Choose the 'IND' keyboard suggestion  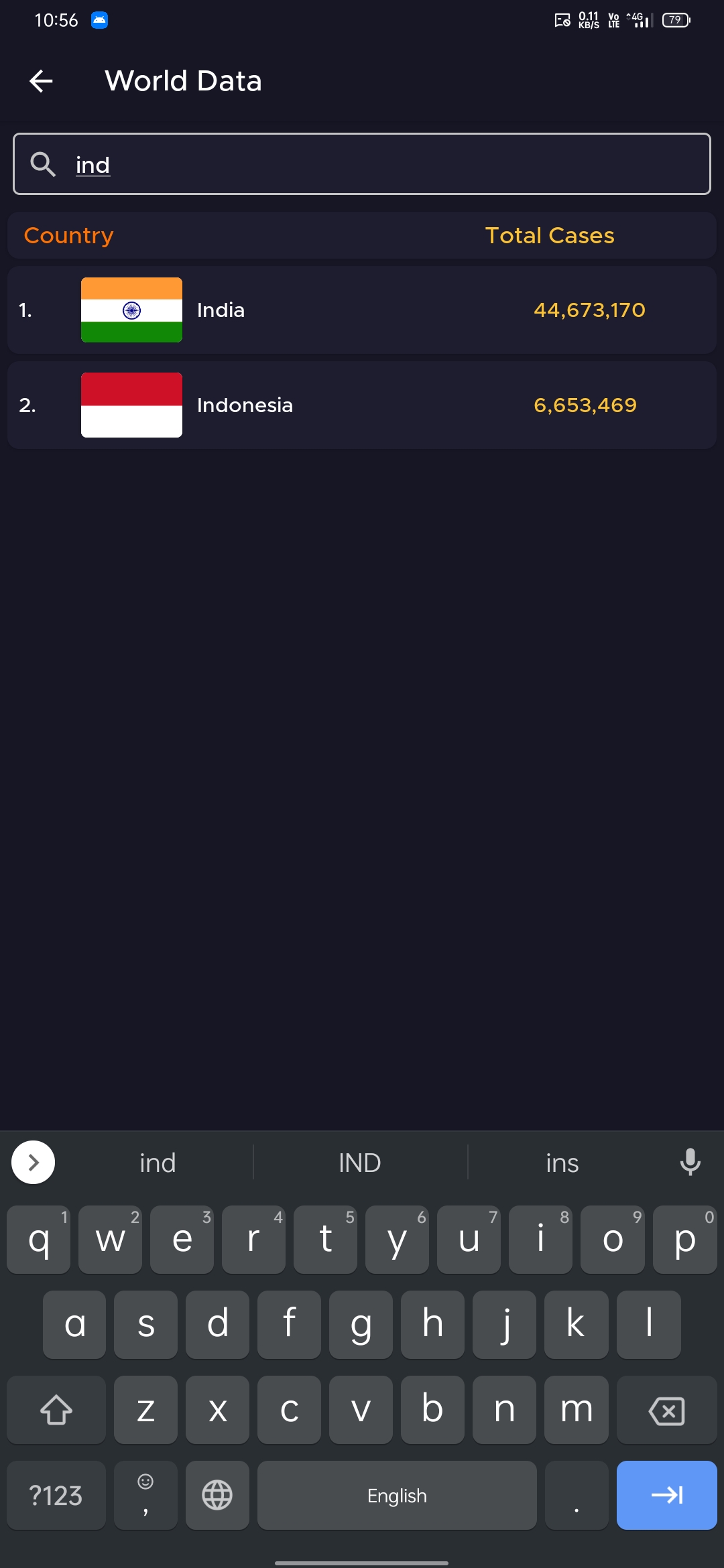coord(360,1163)
